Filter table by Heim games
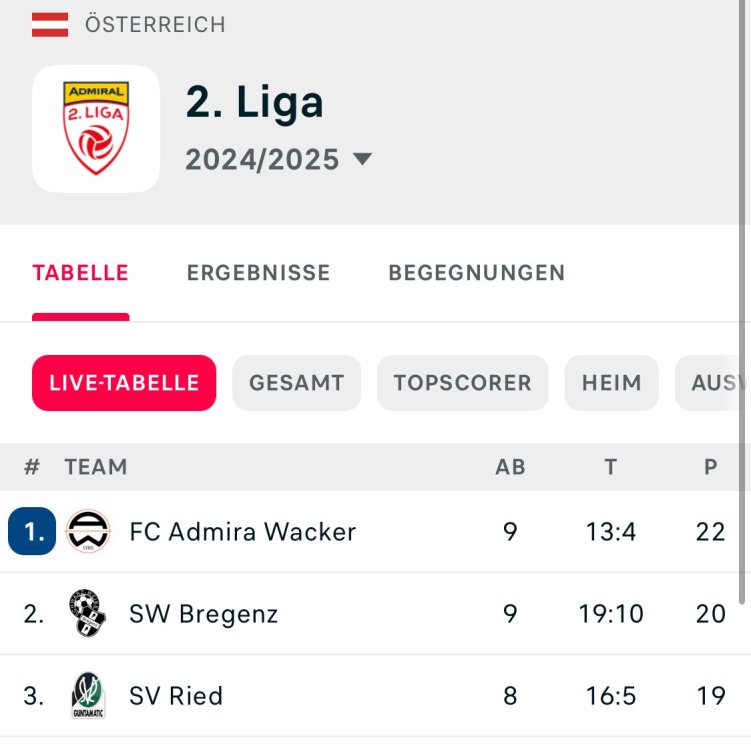Viewport: 751px width, 750px height. point(611,383)
